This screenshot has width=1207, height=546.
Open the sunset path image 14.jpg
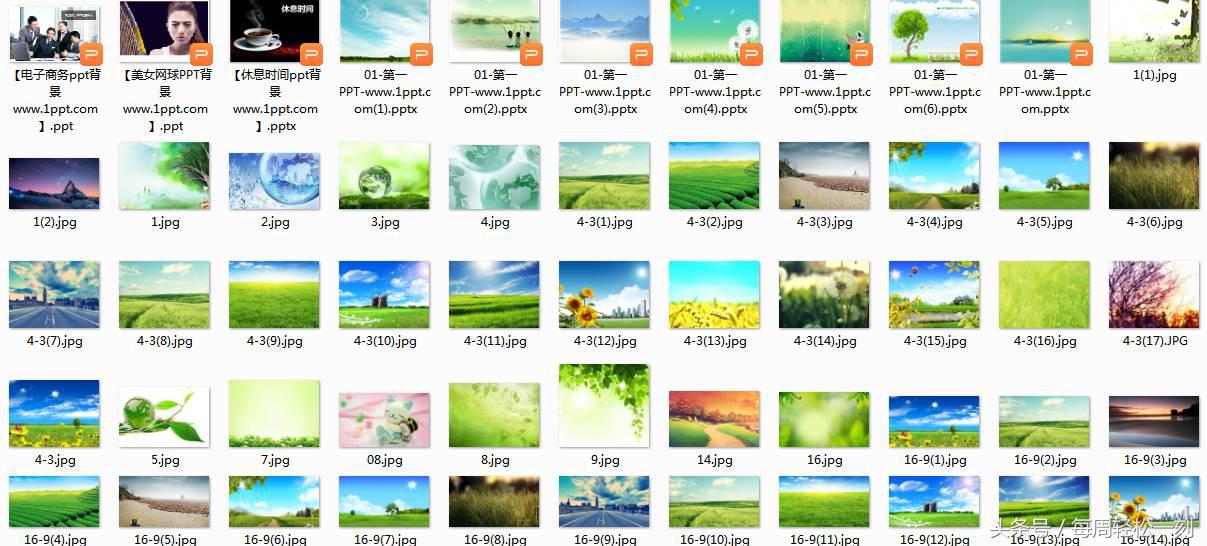tap(714, 419)
